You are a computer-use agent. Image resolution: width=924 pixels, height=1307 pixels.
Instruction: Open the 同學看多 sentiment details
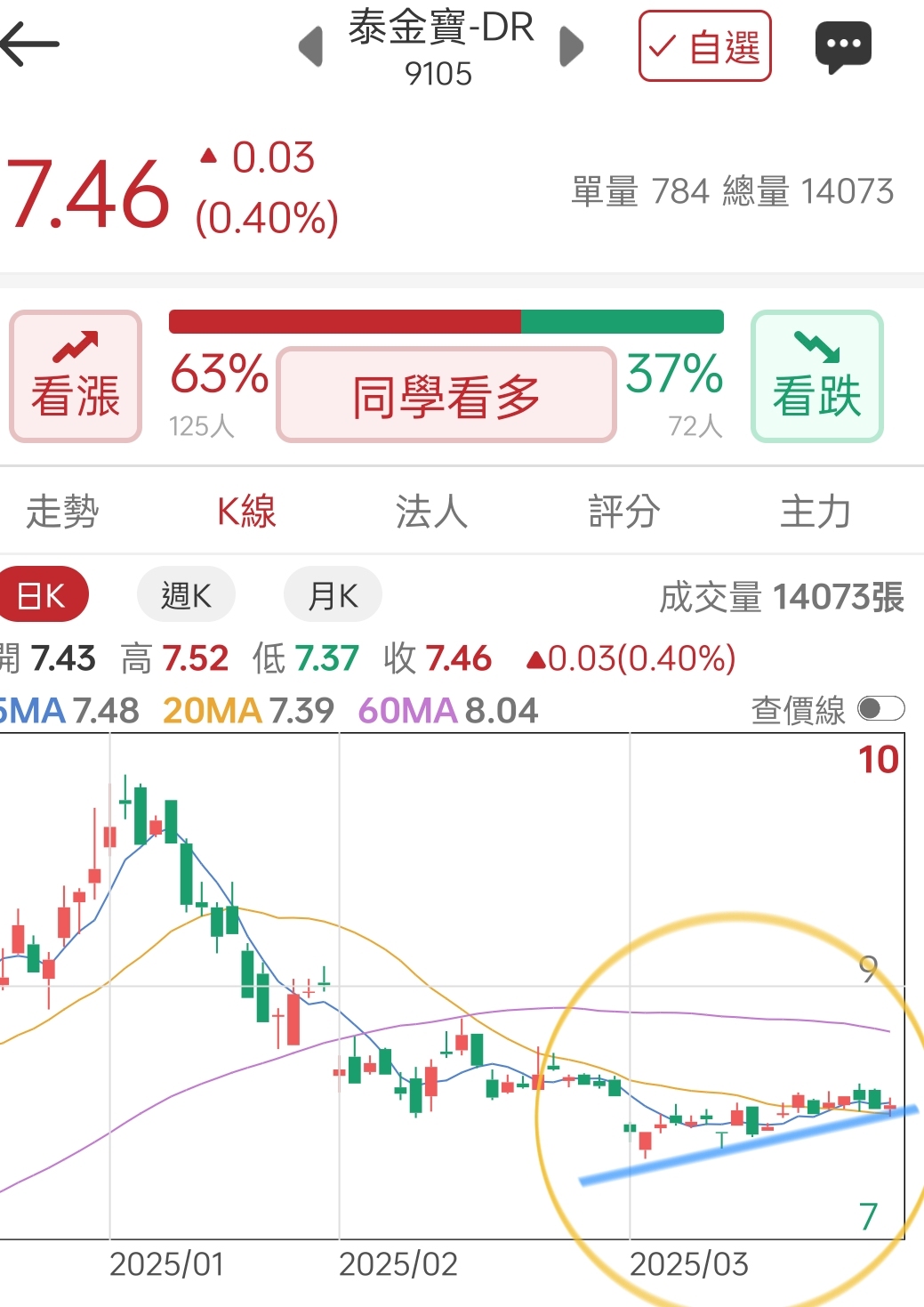pyautogui.click(x=446, y=395)
